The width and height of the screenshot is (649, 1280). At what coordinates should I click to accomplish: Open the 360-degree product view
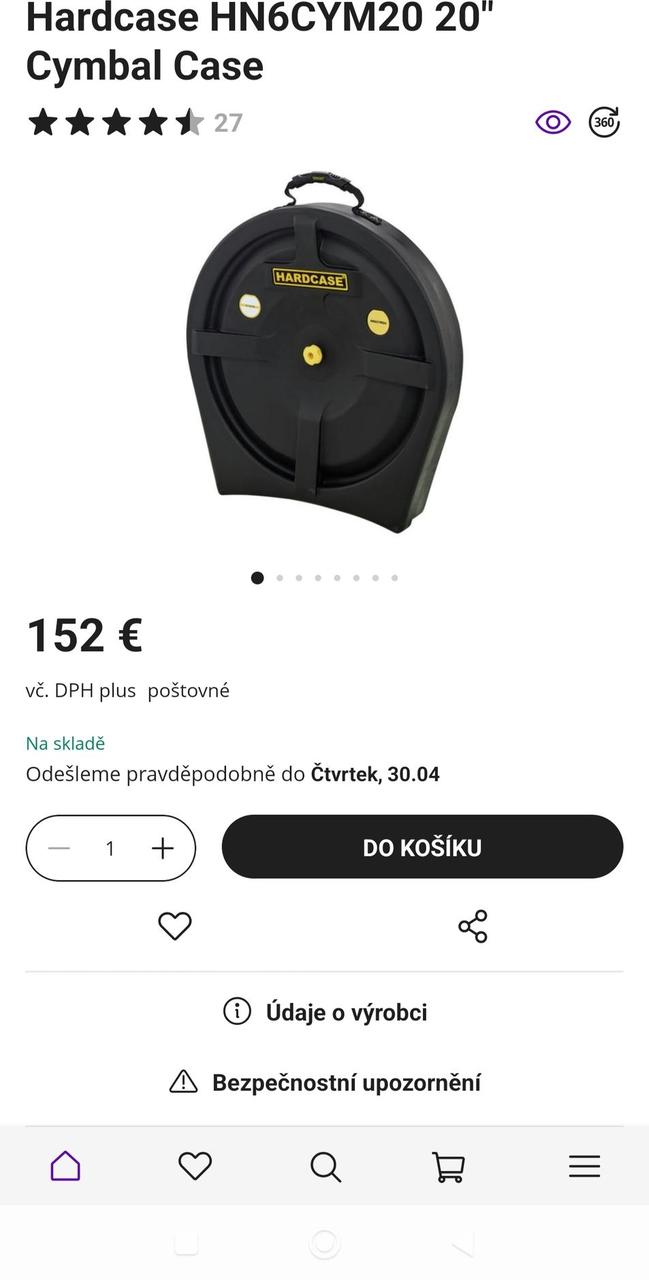[x=604, y=122]
